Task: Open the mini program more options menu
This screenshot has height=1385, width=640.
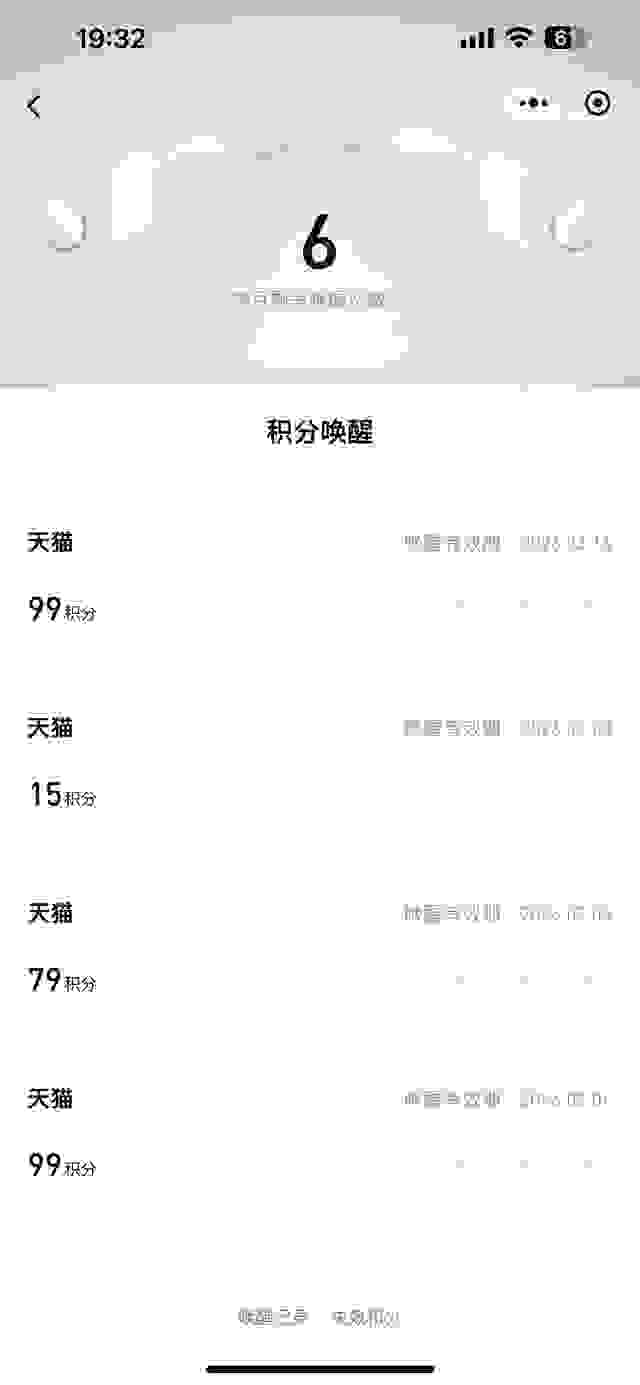Action: tap(534, 103)
